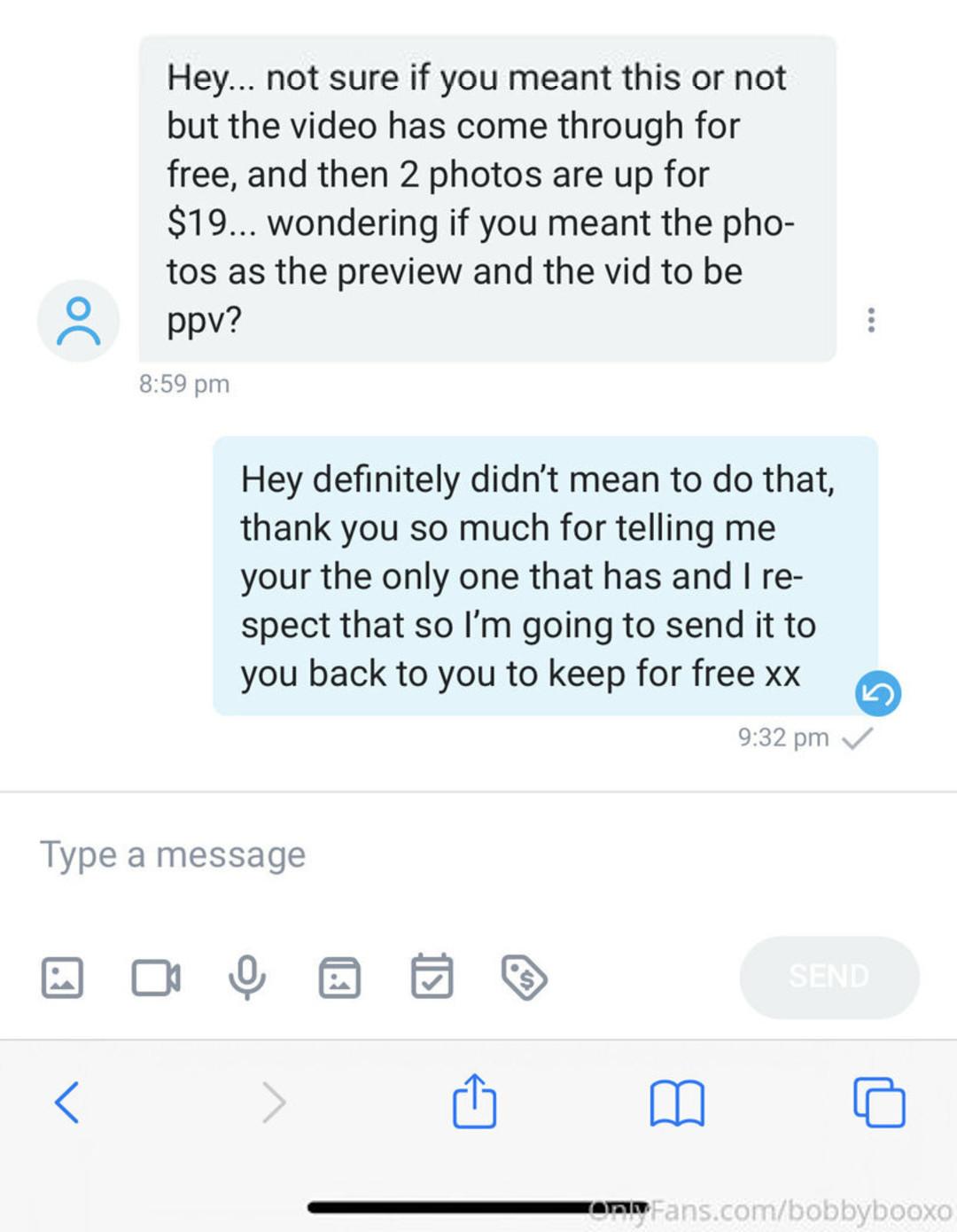This screenshot has height=1232, width=957.
Task: Attach a video using the camera icon
Action: coord(156,978)
